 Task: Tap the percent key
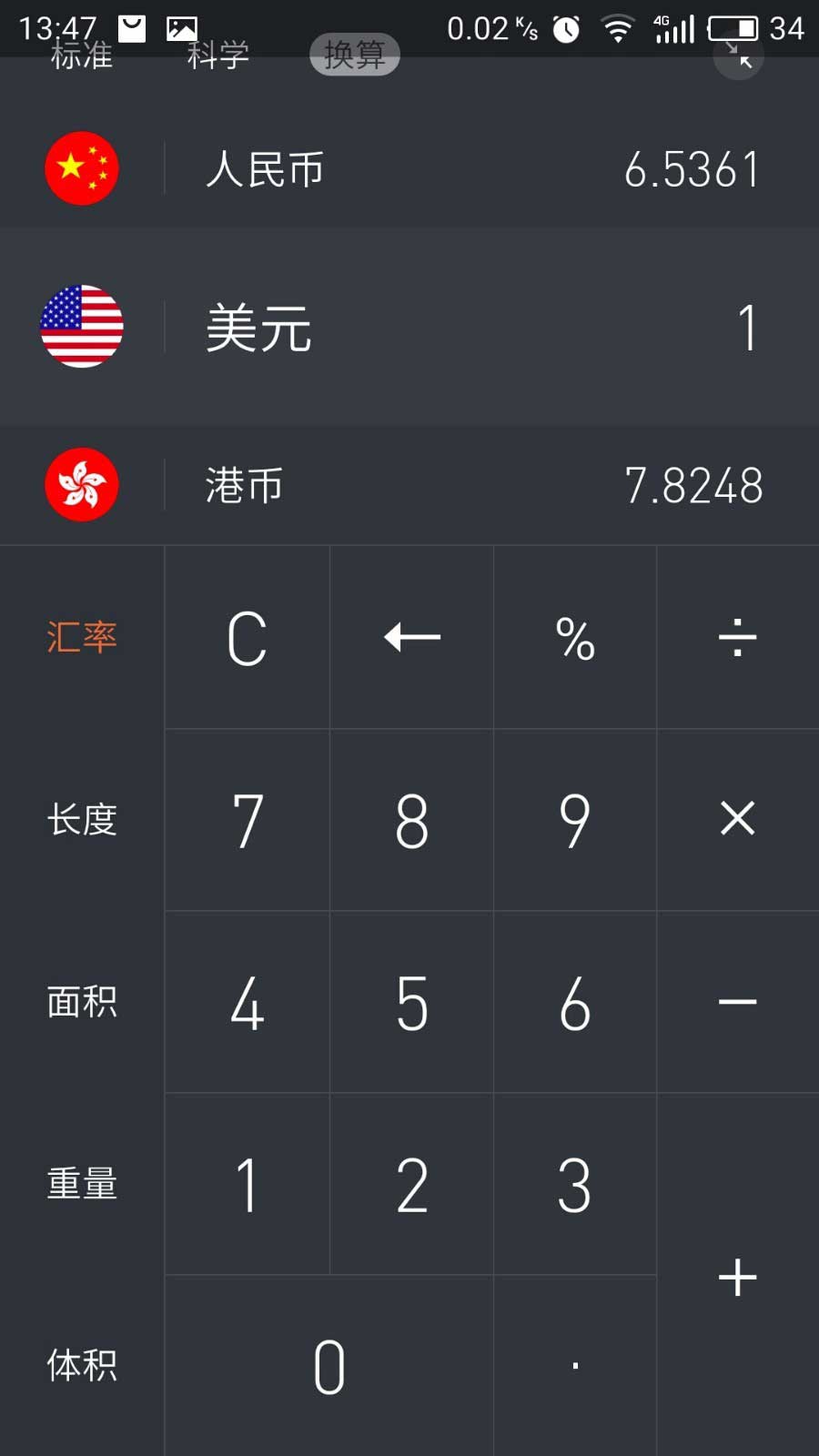coord(575,638)
